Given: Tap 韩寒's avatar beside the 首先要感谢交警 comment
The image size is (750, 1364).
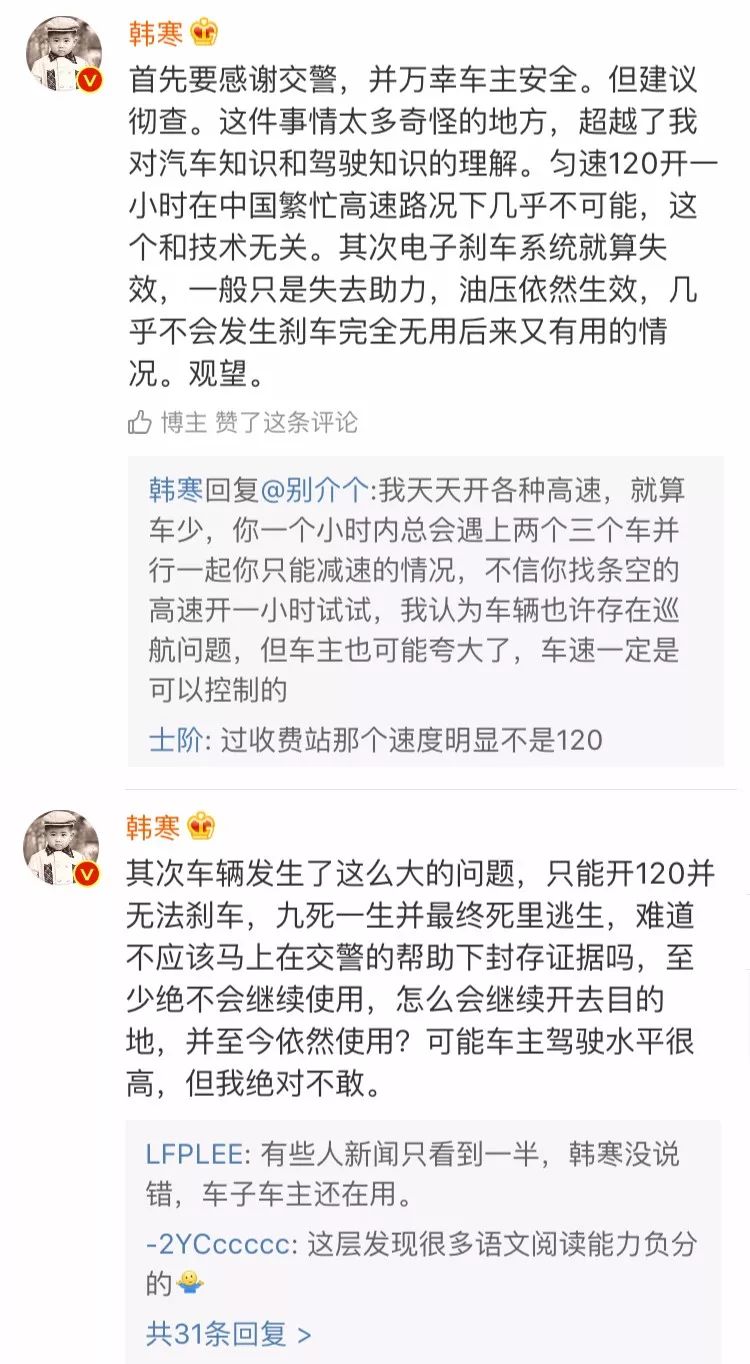Looking at the screenshot, I should pos(62,54).
